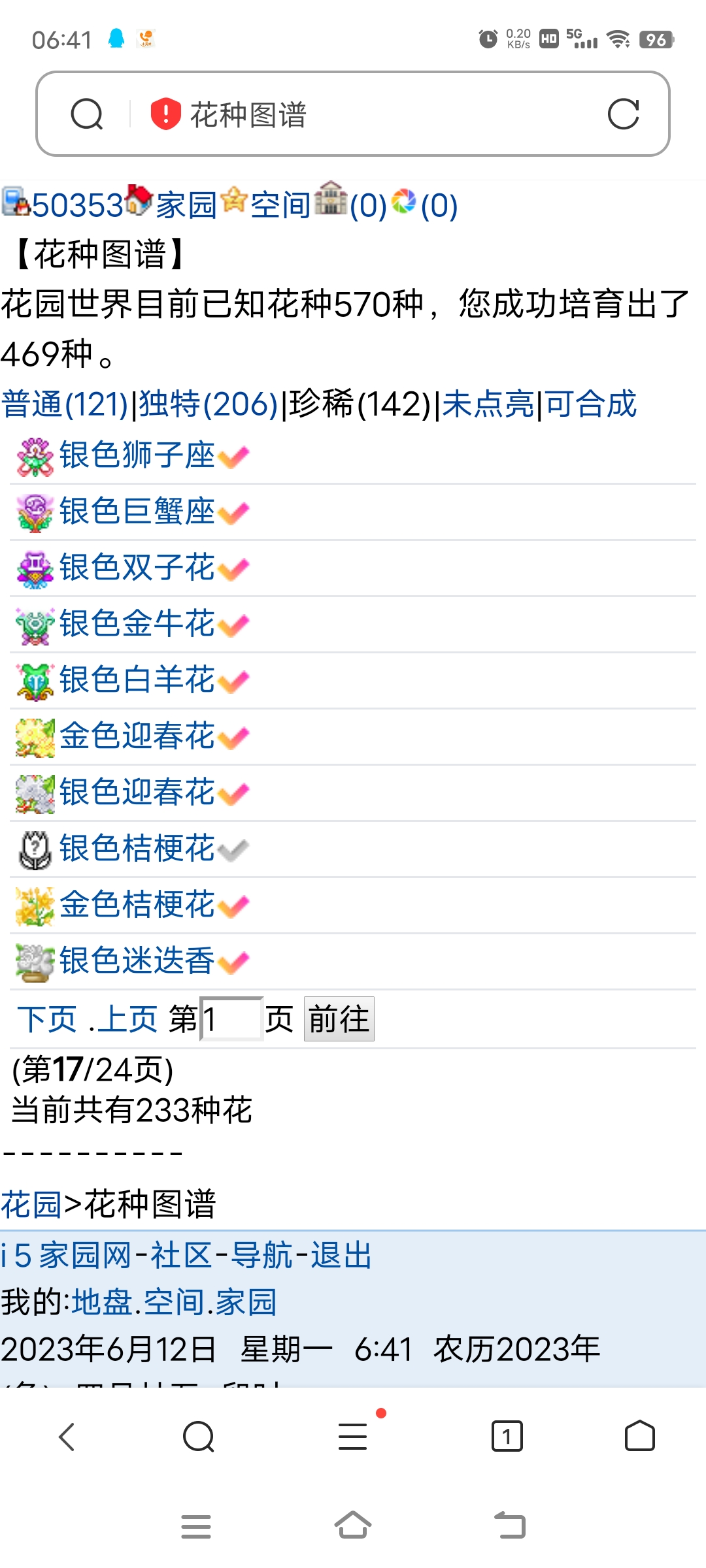Reload the page with the refresh icon
The height and width of the screenshot is (1568, 706).
623,114
